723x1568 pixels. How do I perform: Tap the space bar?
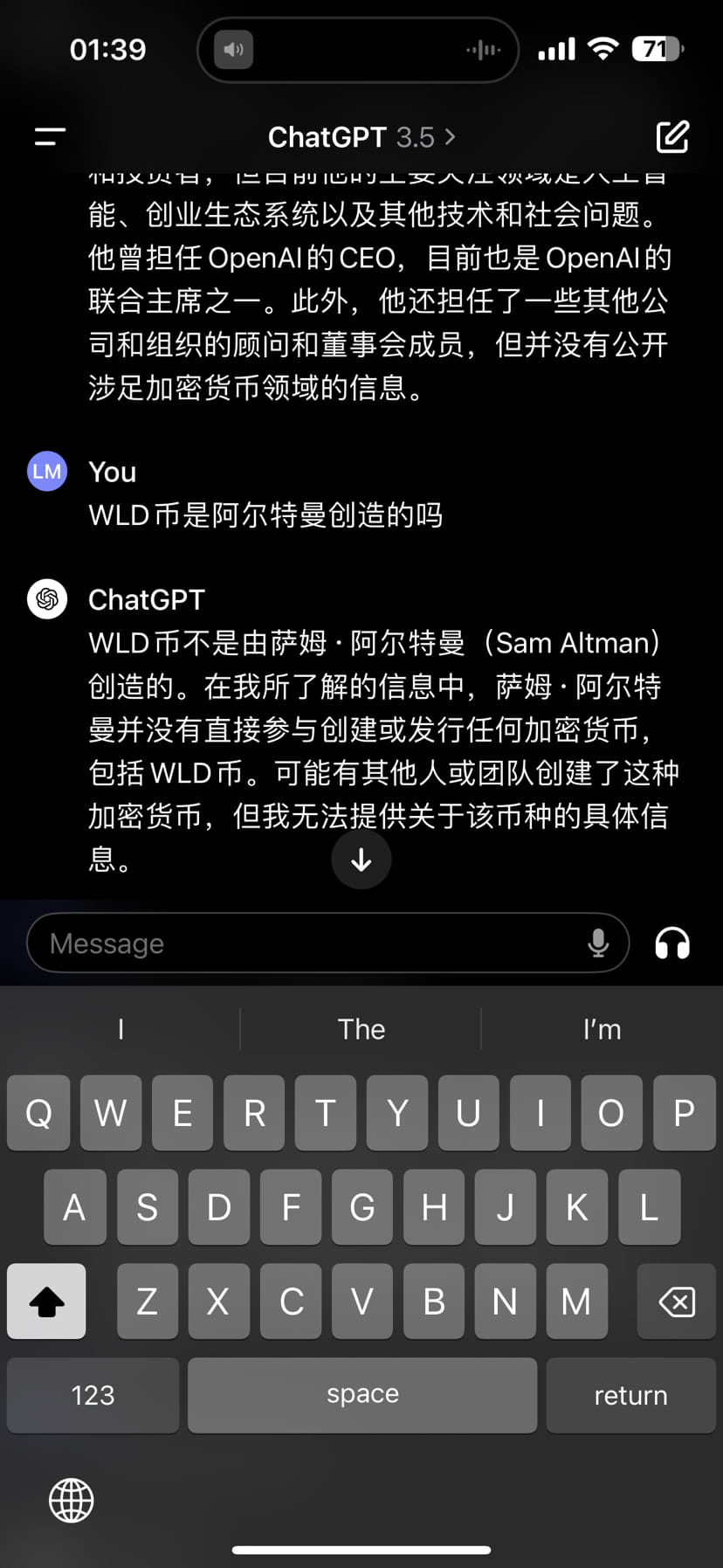[x=361, y=1395]
